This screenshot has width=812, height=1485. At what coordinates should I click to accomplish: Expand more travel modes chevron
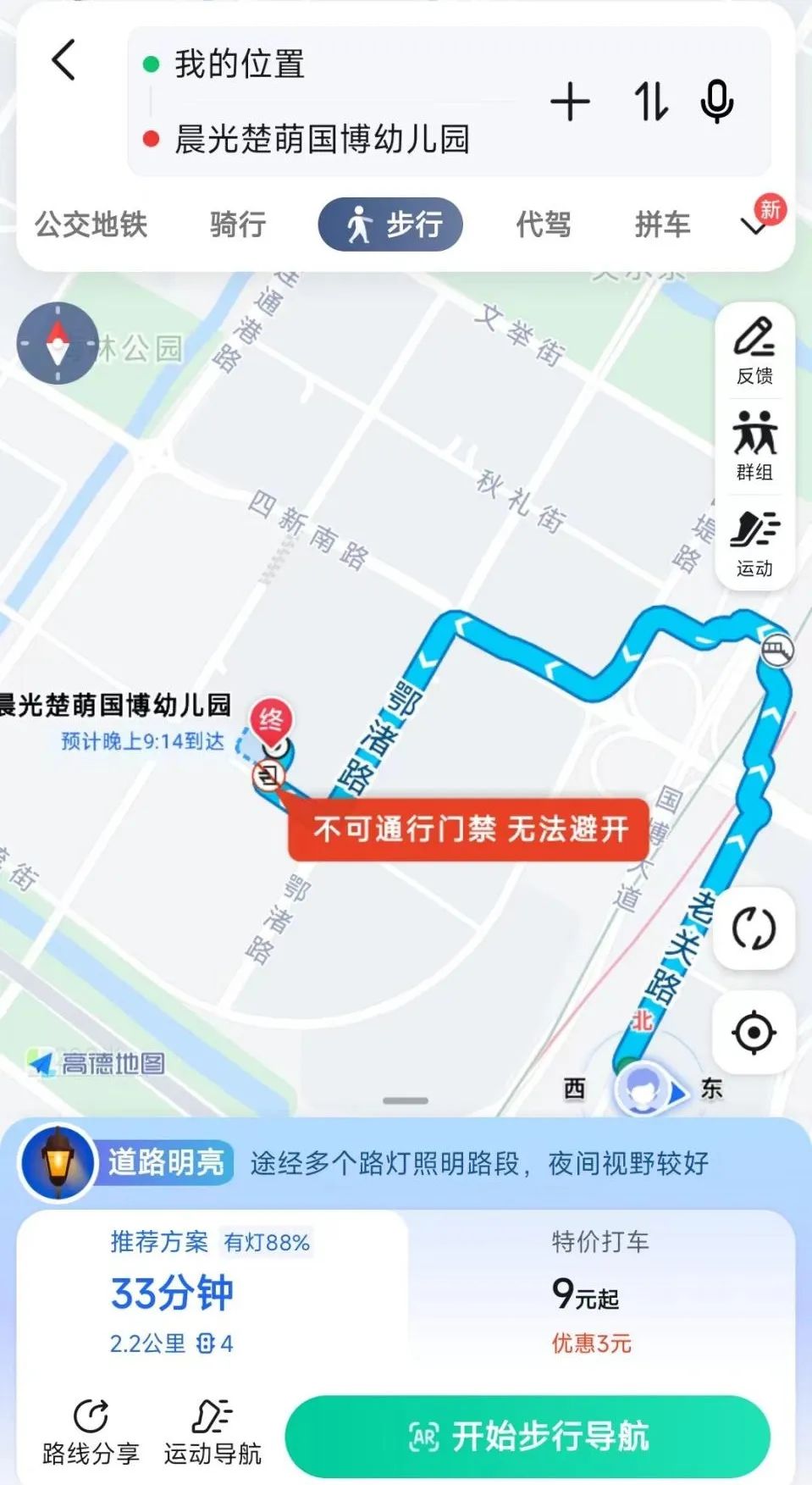click(754, 224)
